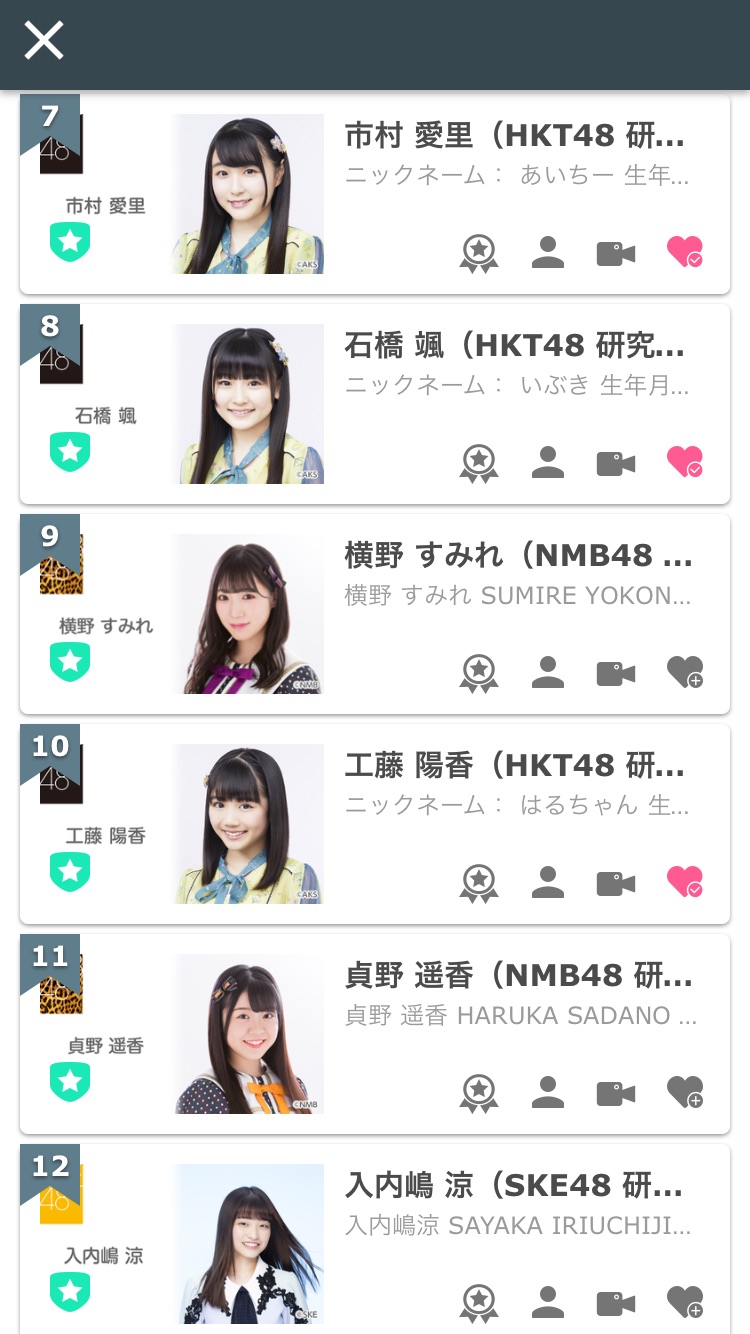The width and height of the screenshot is (750, 1334).
Task: View 市村 愛里's live video camera icon
Action: click(616, 253)
